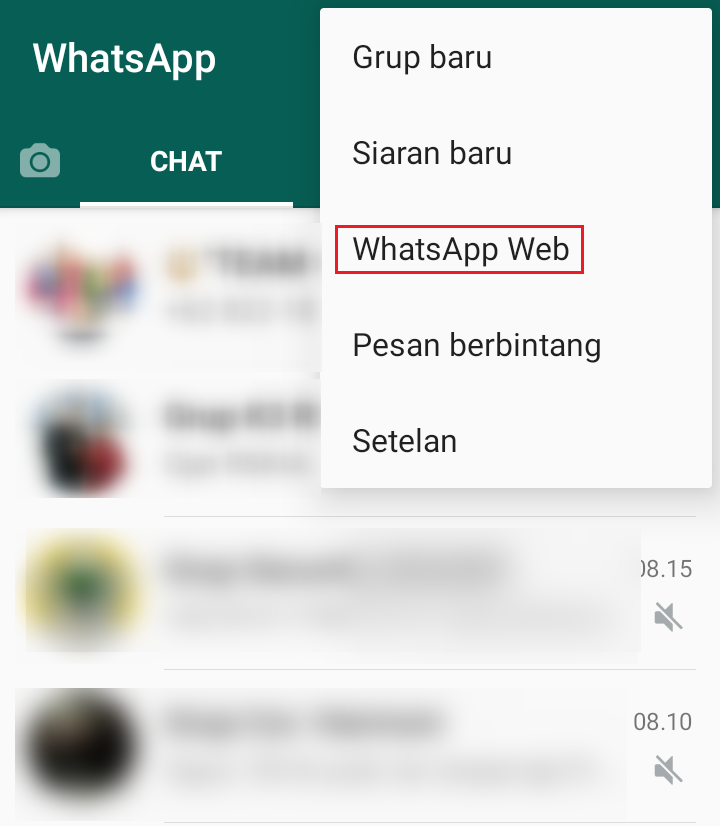Open Pesan berbintang
Viewport: 720px width, 826px height.
[476, 345]
